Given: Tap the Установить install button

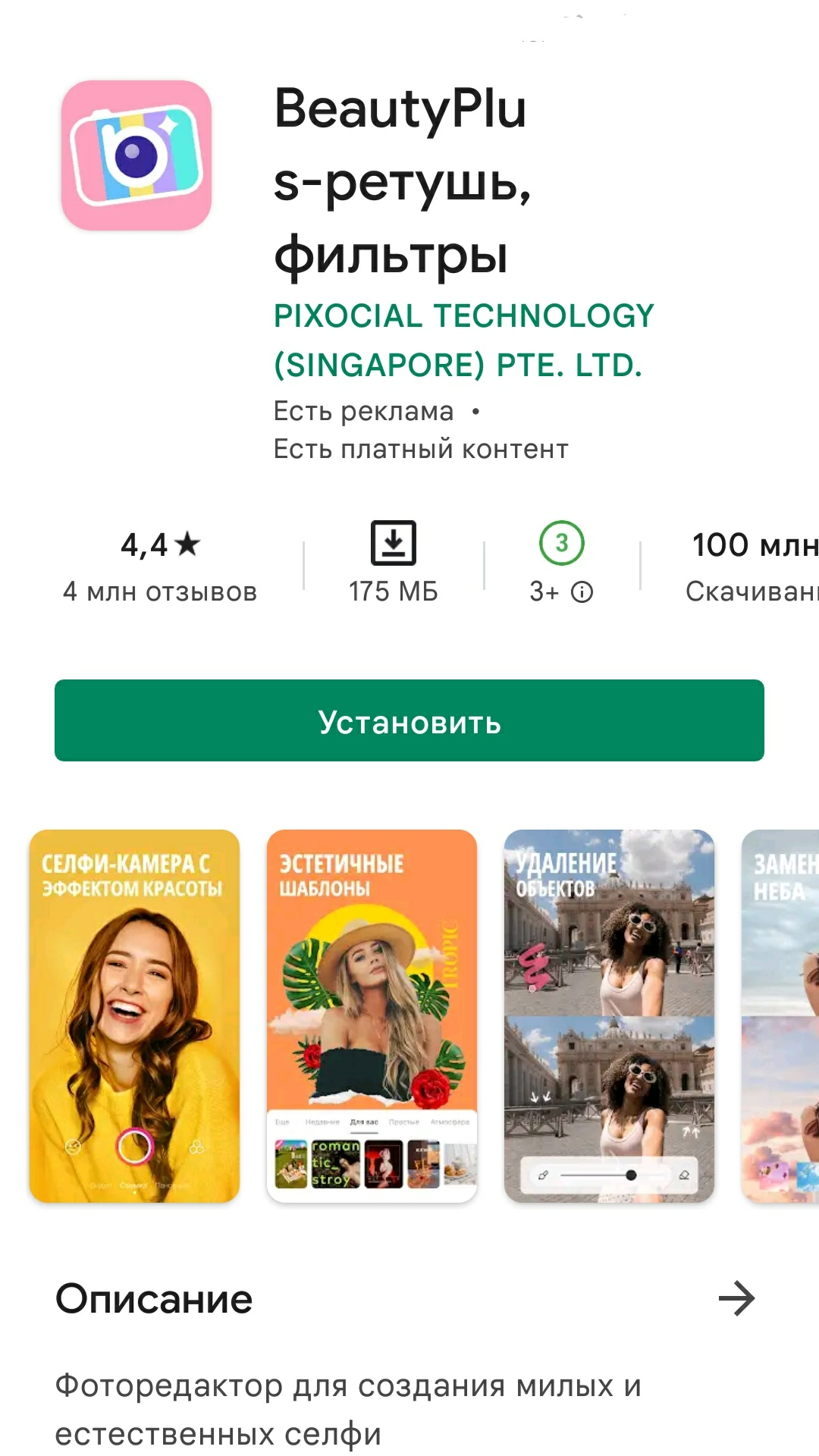Looking at the screenshot, I should (409, 720).
